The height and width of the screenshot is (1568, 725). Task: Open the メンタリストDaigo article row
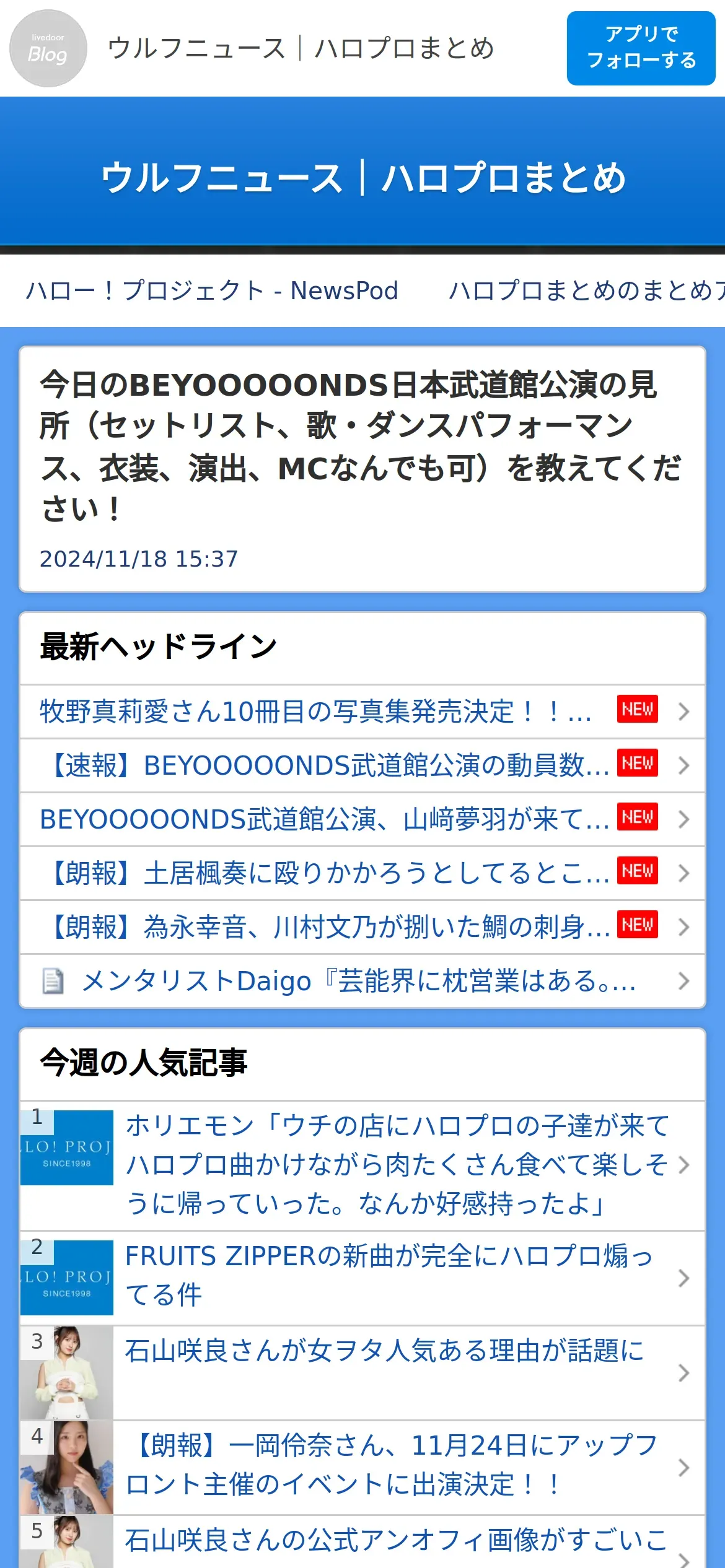click(362, 981)
